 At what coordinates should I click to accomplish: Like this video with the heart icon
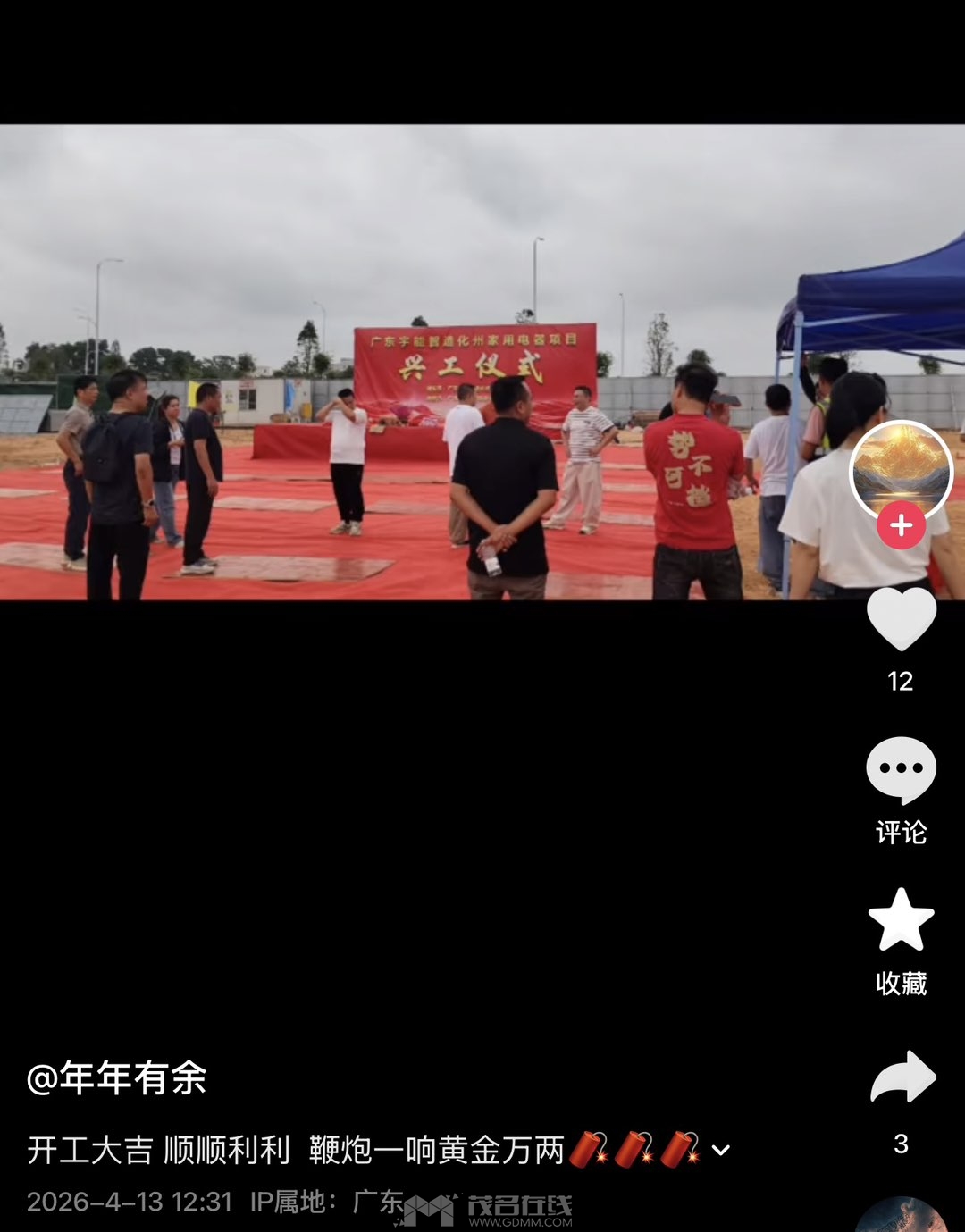tap(901, 619)
